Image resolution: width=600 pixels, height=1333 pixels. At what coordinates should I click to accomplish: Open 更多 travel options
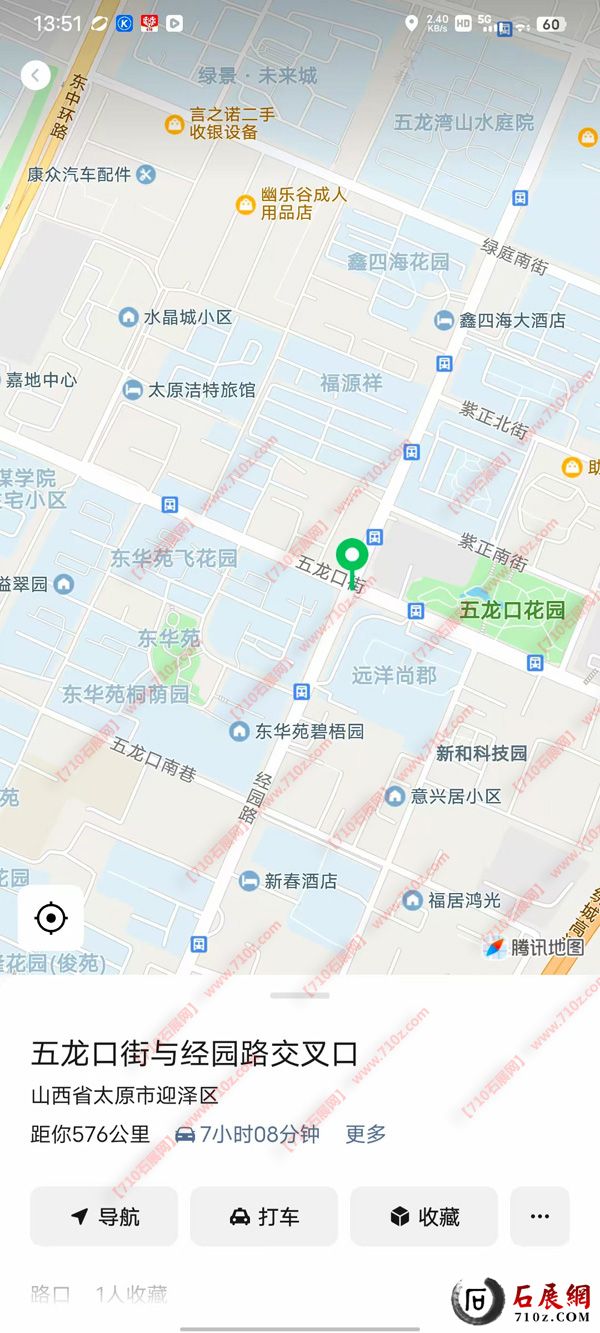[x=366, y=1134]
